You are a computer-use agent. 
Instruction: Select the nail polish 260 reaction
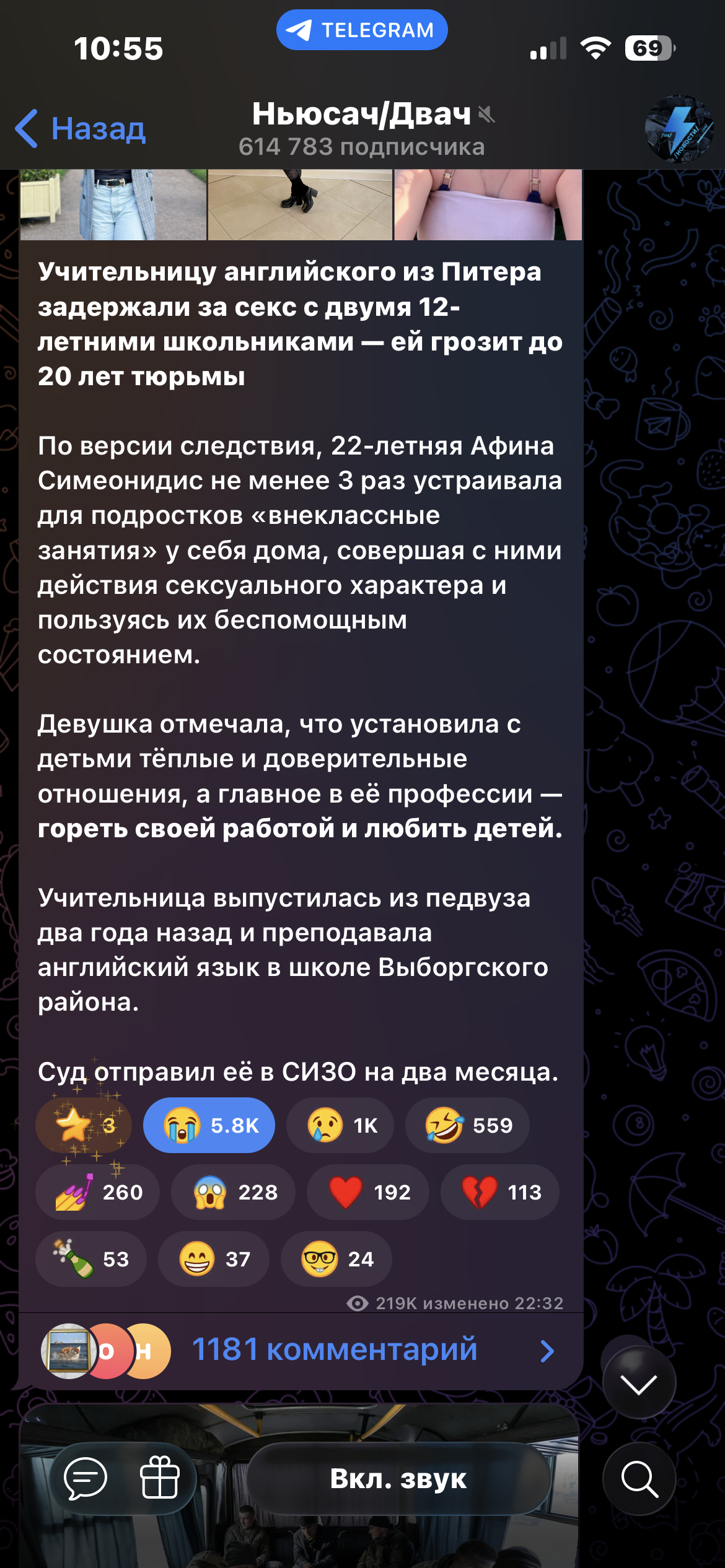point(97,1192)
